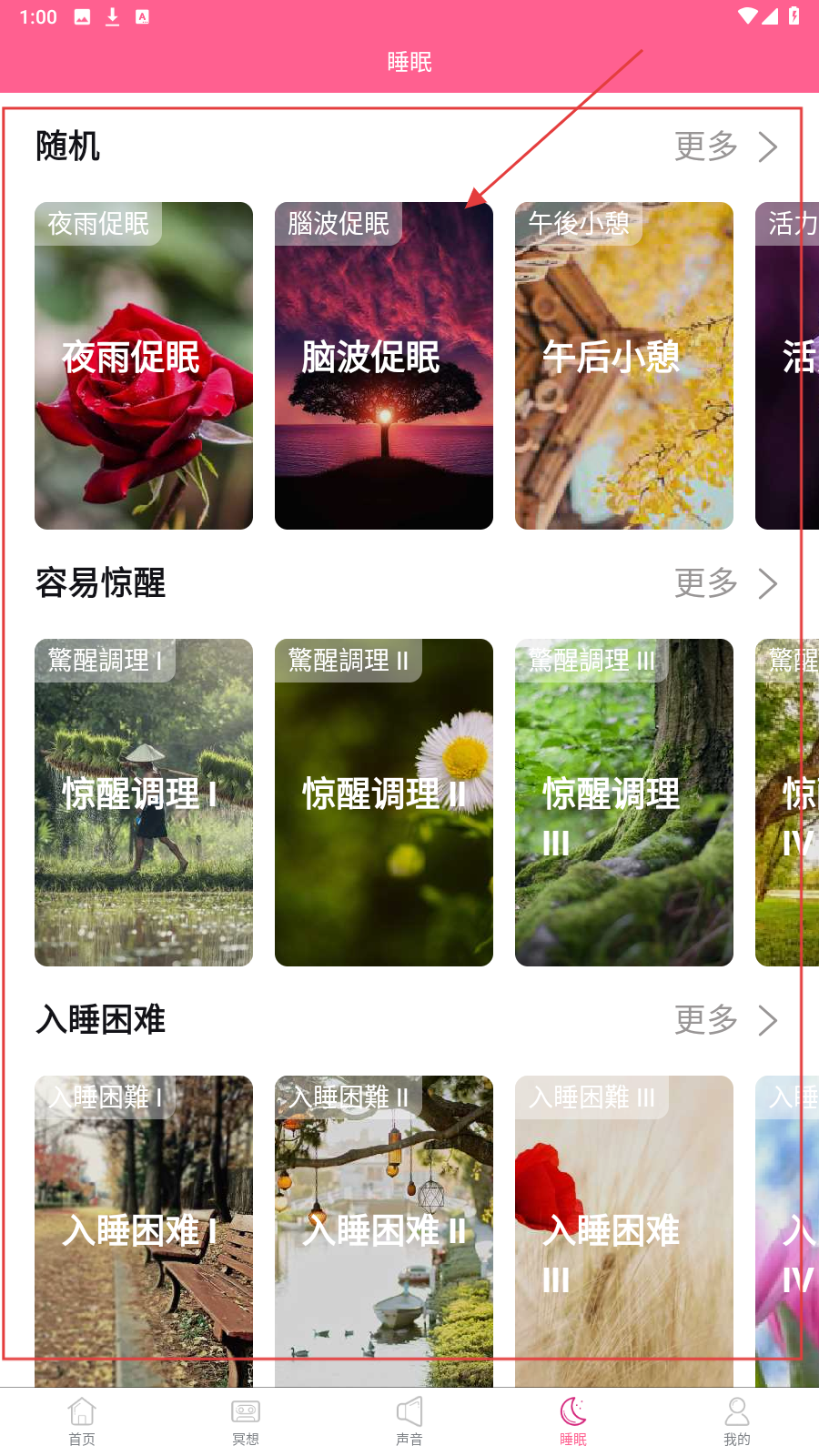Switch to the 首页 tab
Screen dimensions: 819x1456
coord(82,1421)
